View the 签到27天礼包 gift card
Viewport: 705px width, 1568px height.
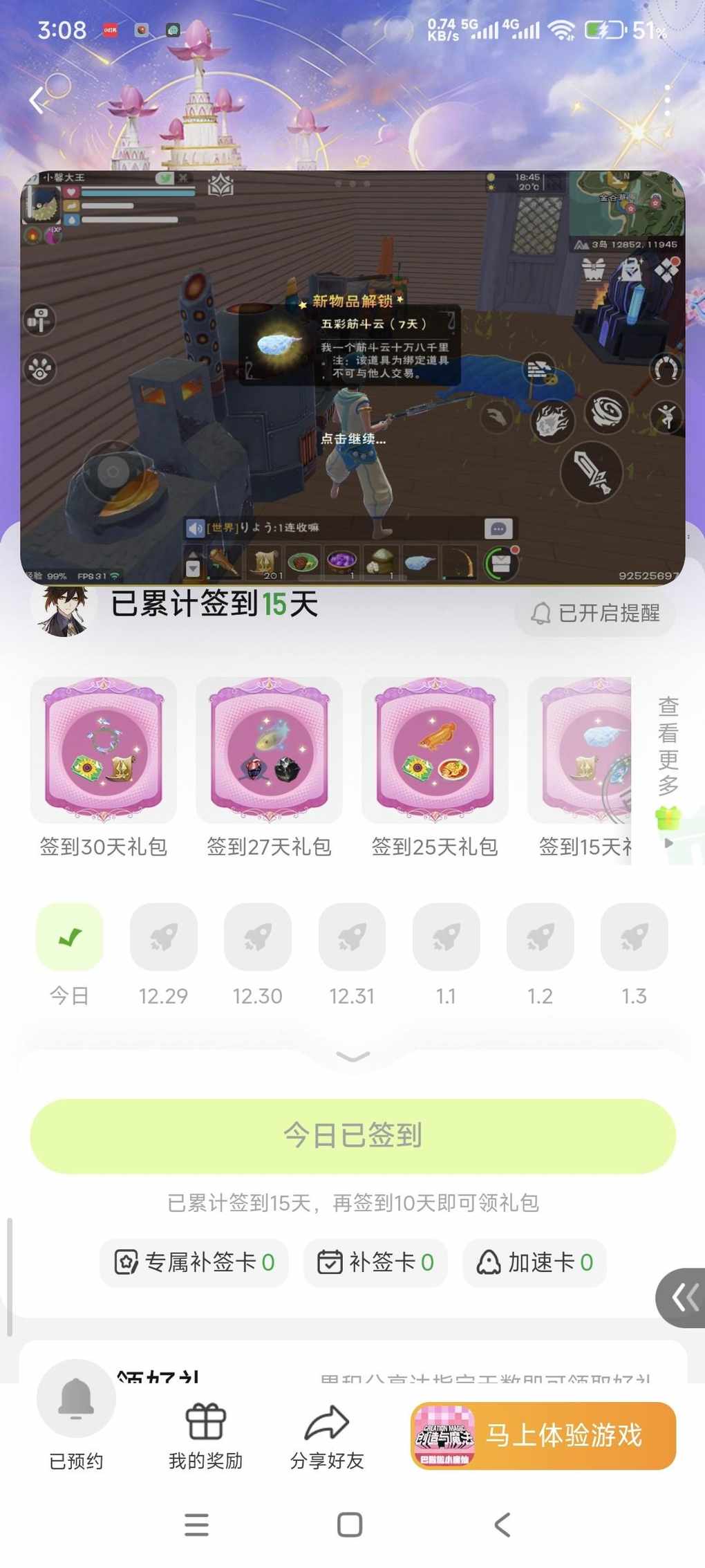(x=270, y=751)
